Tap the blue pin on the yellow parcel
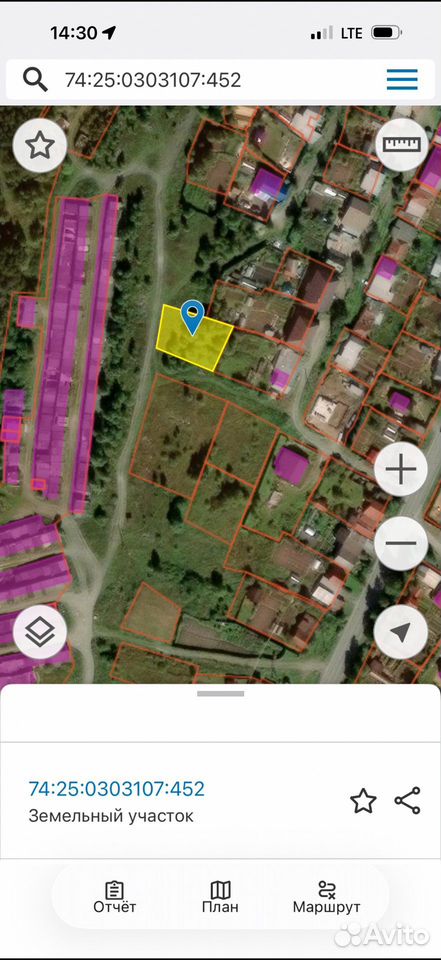 [x=193, y=317]
